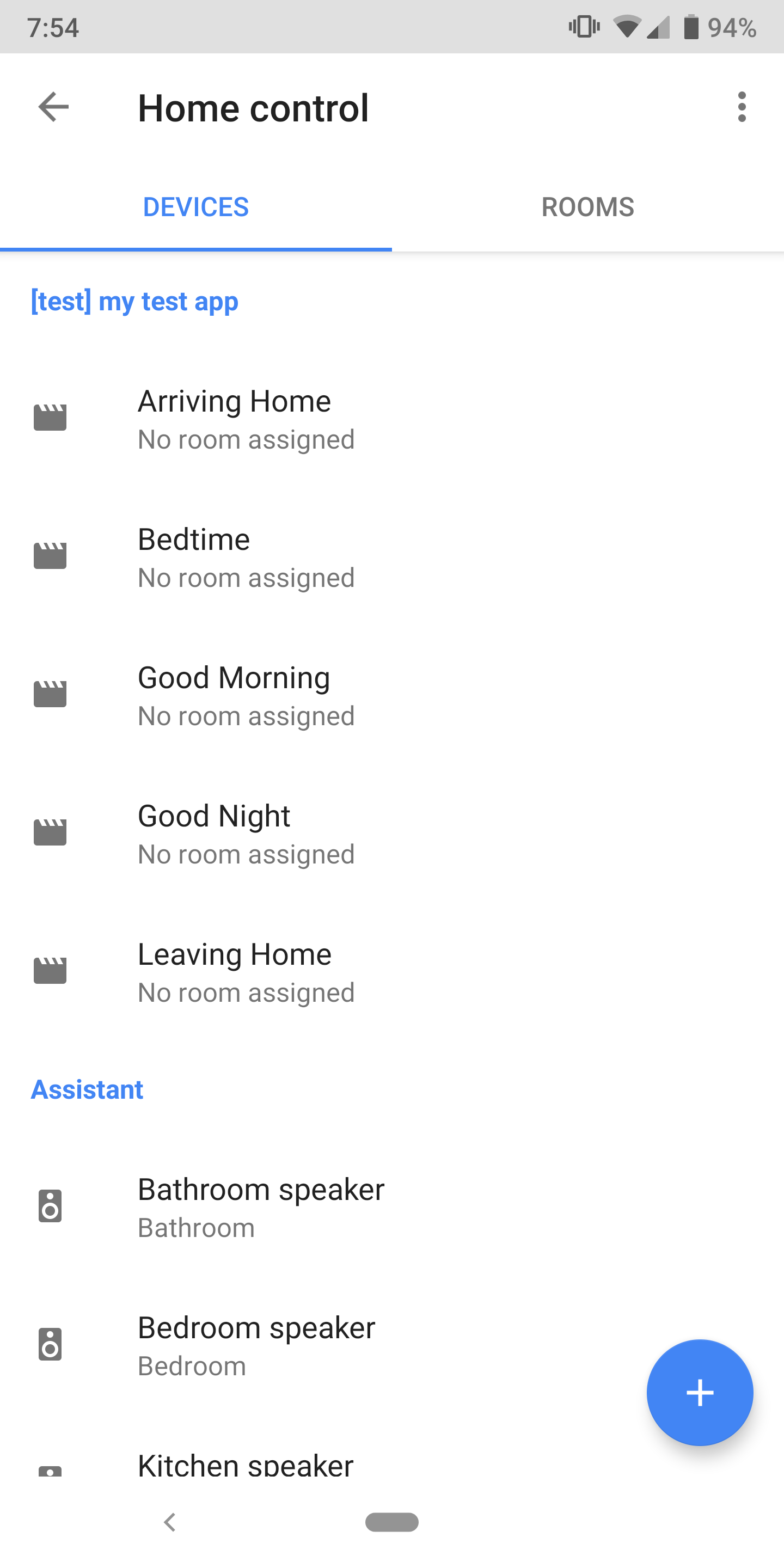This screenshot has width=784, height=1568.
Task: Open Kitchen speaker entry
Action: [246, 1464]
